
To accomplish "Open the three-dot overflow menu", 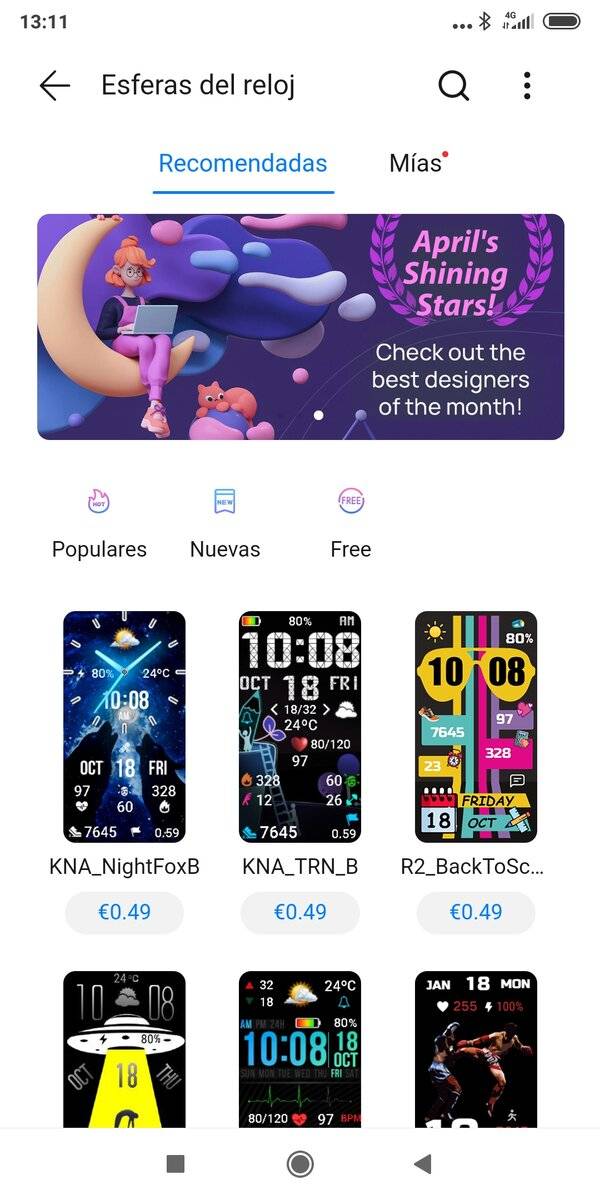I will [527, 86].
